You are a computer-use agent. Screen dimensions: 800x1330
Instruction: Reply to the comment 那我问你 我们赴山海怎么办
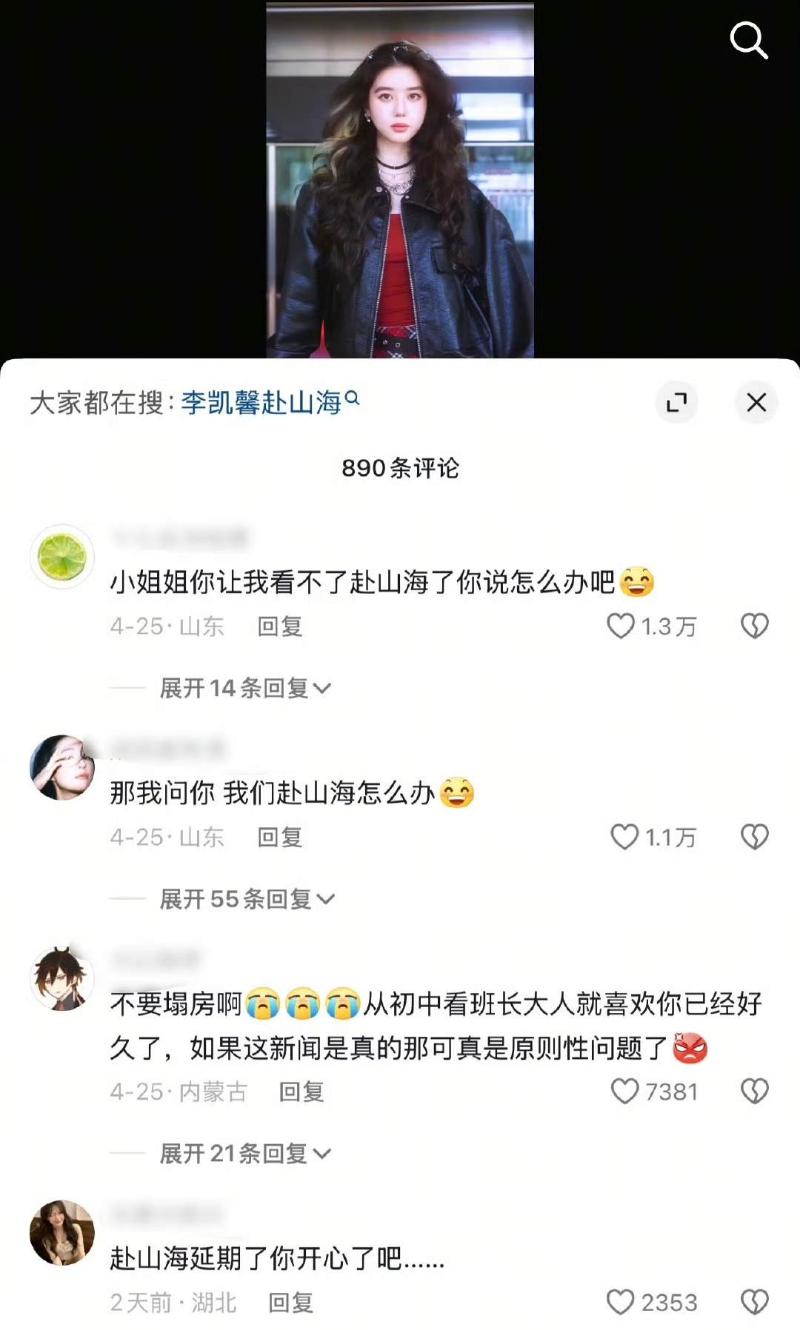(x=280, y=837)
